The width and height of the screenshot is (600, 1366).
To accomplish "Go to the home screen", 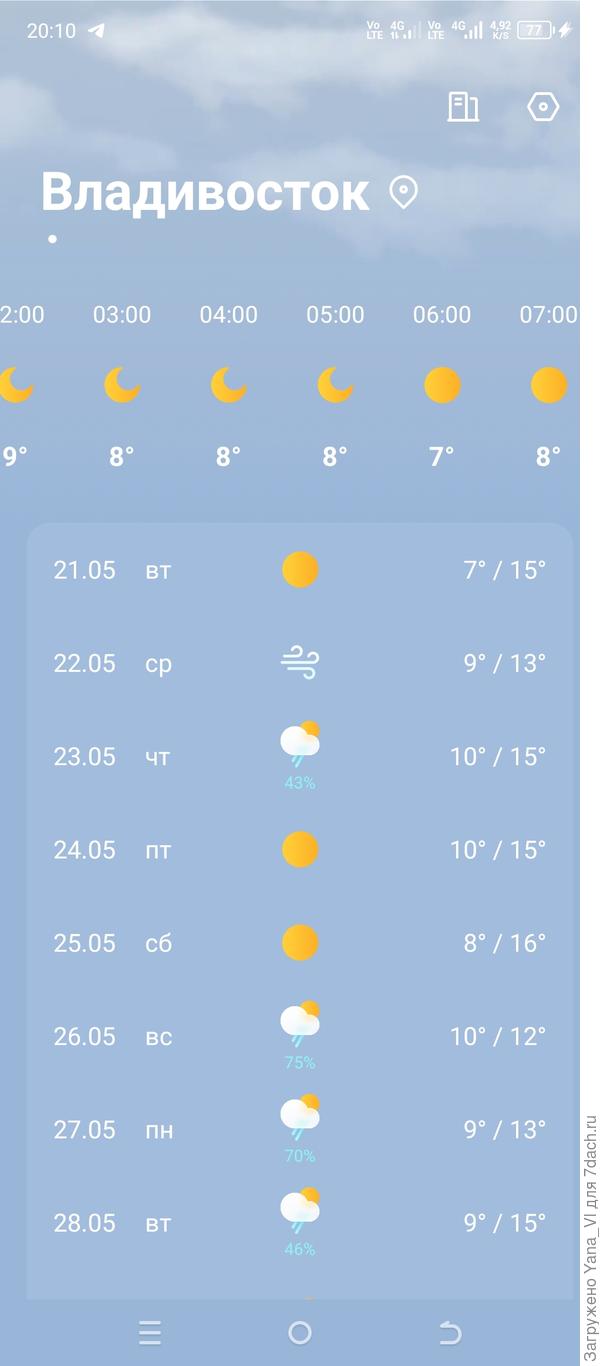I will tap(300, 1332).
